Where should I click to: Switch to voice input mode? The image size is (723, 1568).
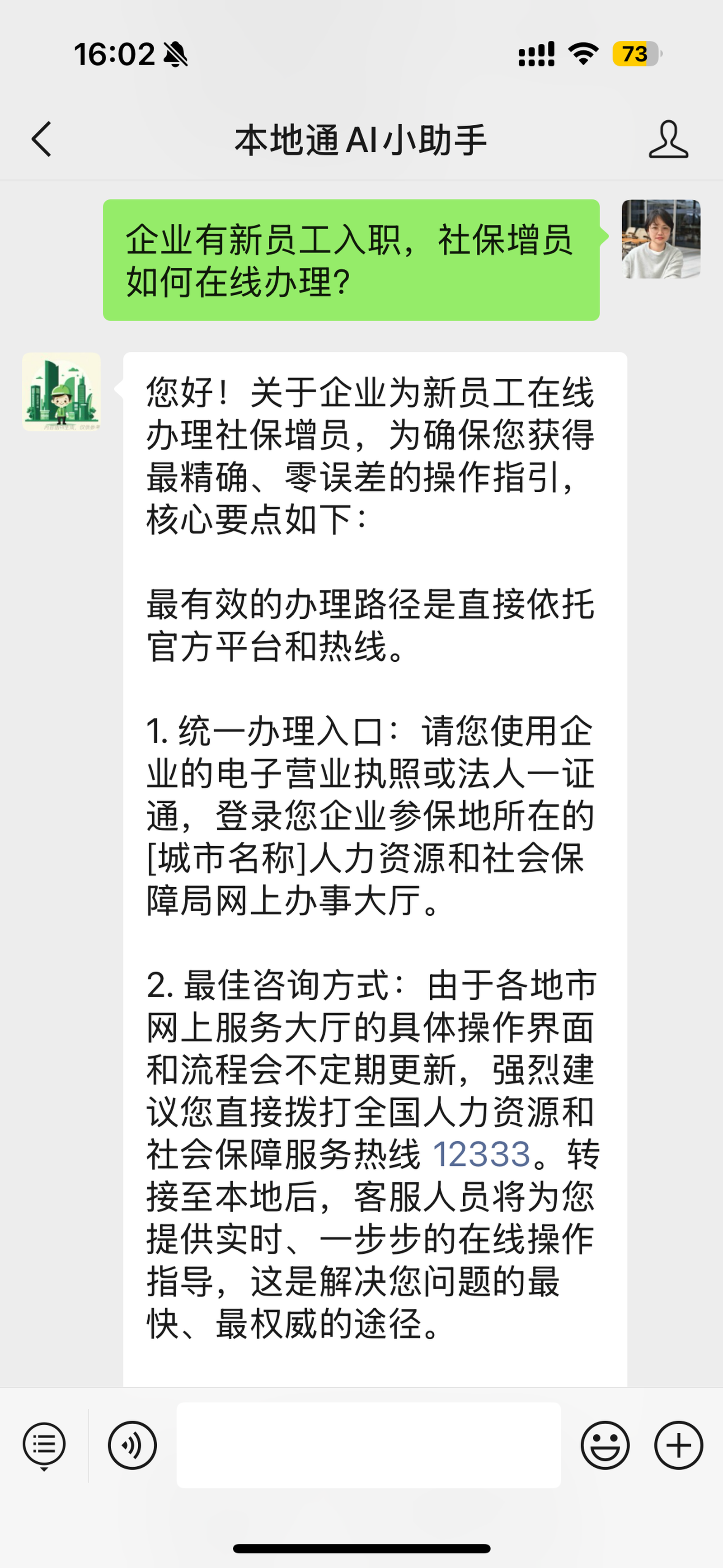point(132,1445)
